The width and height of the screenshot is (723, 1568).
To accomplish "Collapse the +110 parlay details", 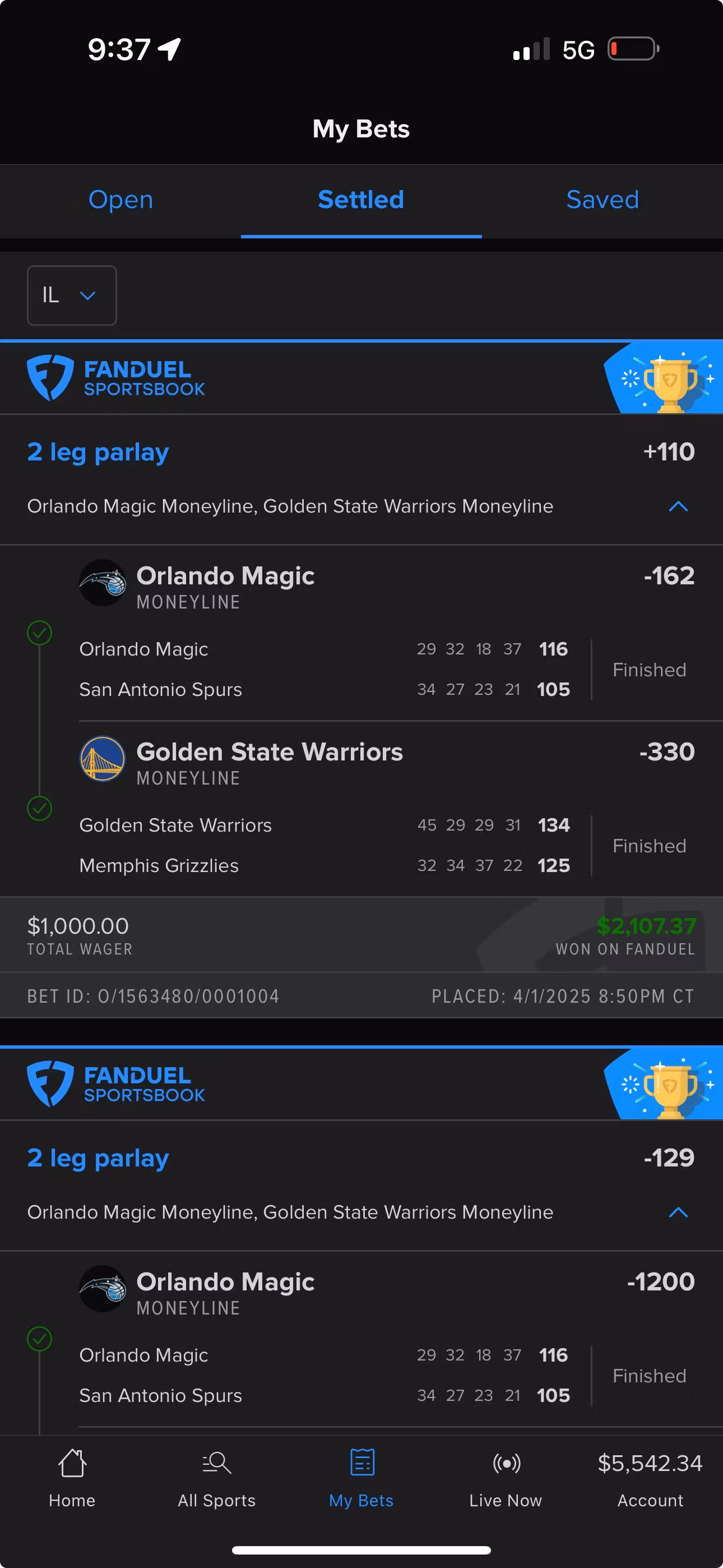I will [678, 506].
